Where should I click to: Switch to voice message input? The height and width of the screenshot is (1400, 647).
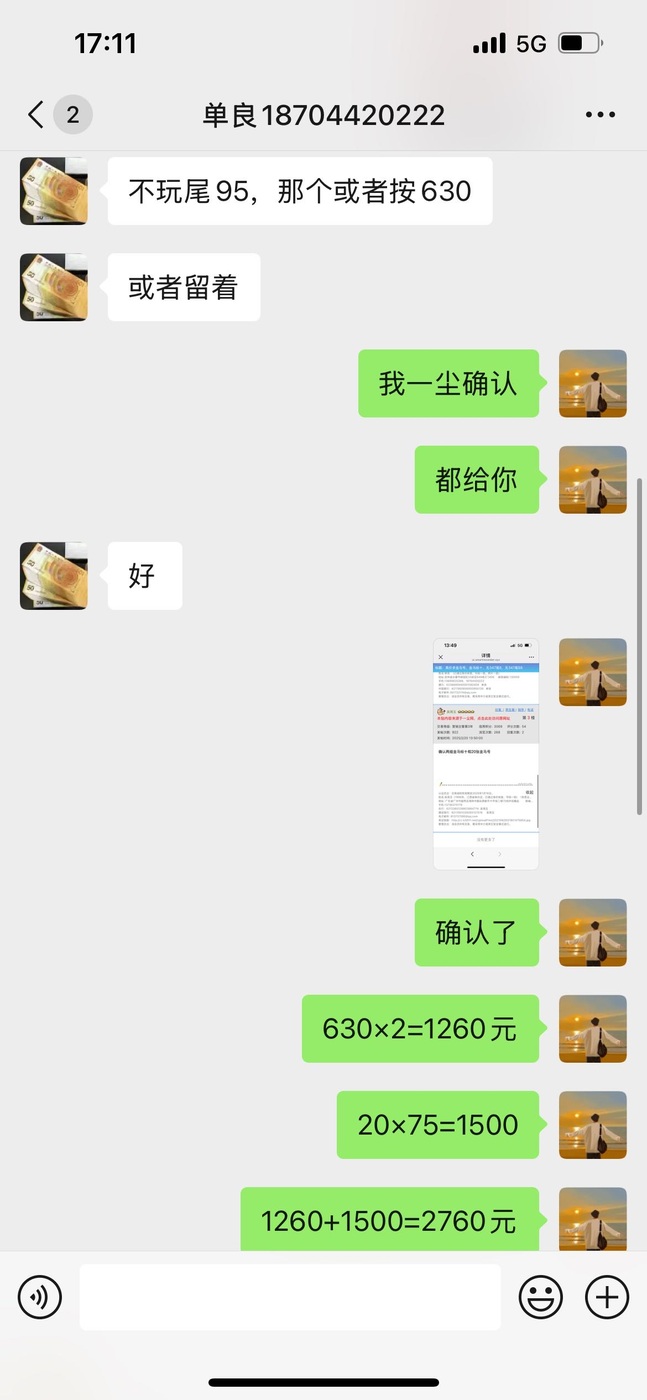(x=40, y=1297)
